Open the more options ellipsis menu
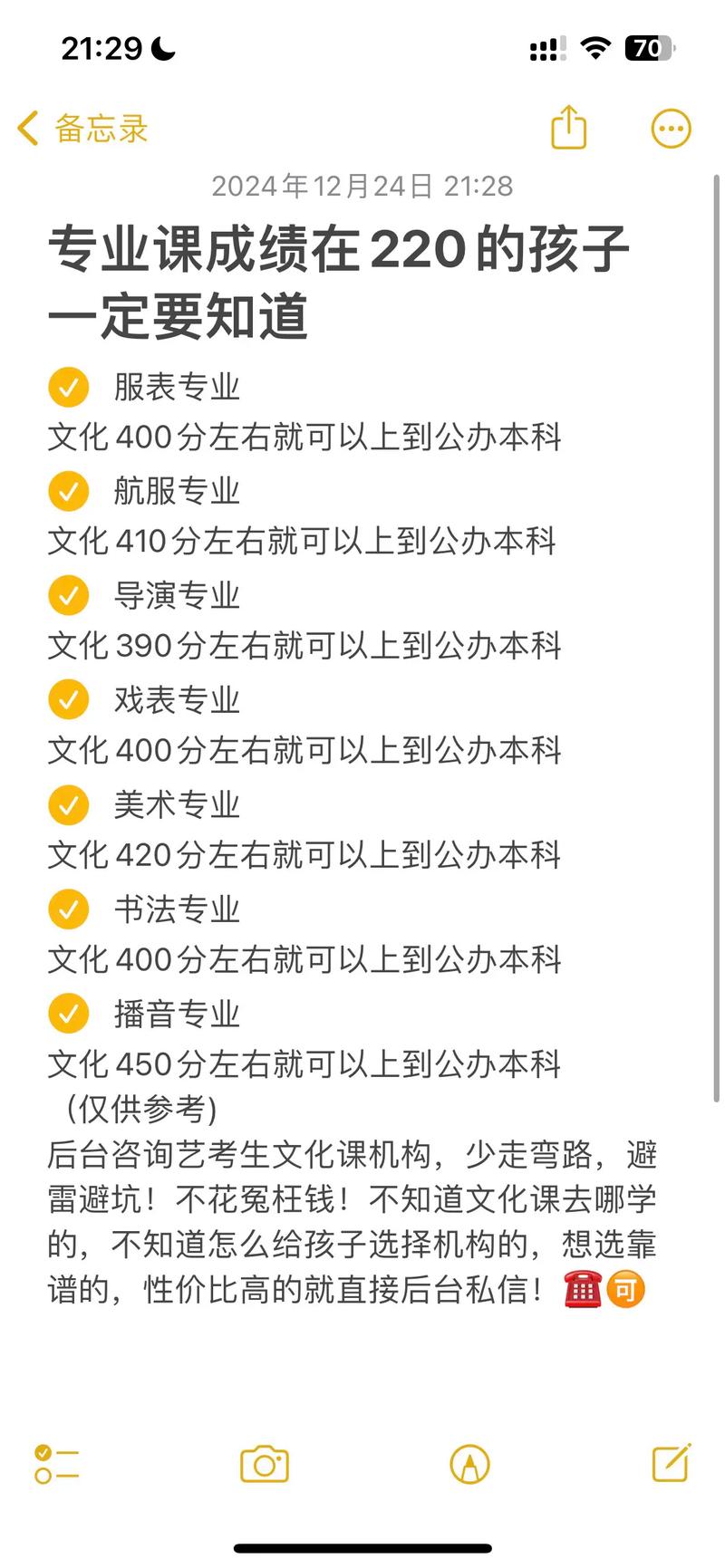This screenshot has width=725, height=1568. [x=671, y=128]
